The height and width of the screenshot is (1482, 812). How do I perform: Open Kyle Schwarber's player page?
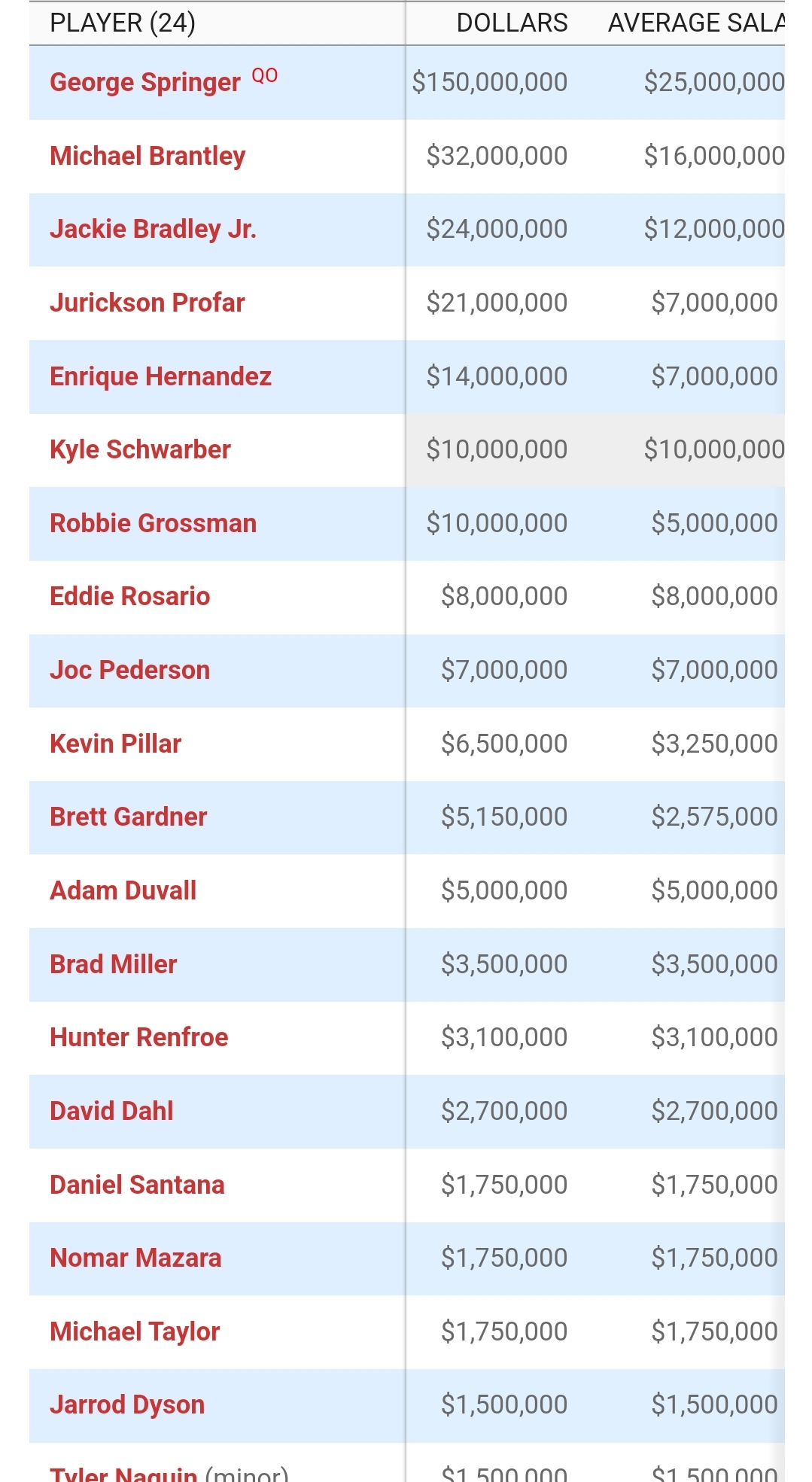point(140,449)
